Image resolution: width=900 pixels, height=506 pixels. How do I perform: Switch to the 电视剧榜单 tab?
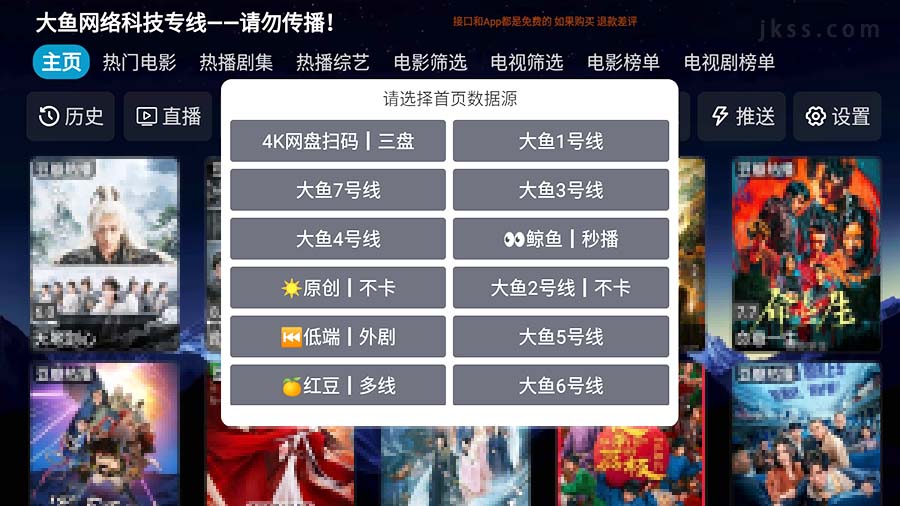(729, 62)
